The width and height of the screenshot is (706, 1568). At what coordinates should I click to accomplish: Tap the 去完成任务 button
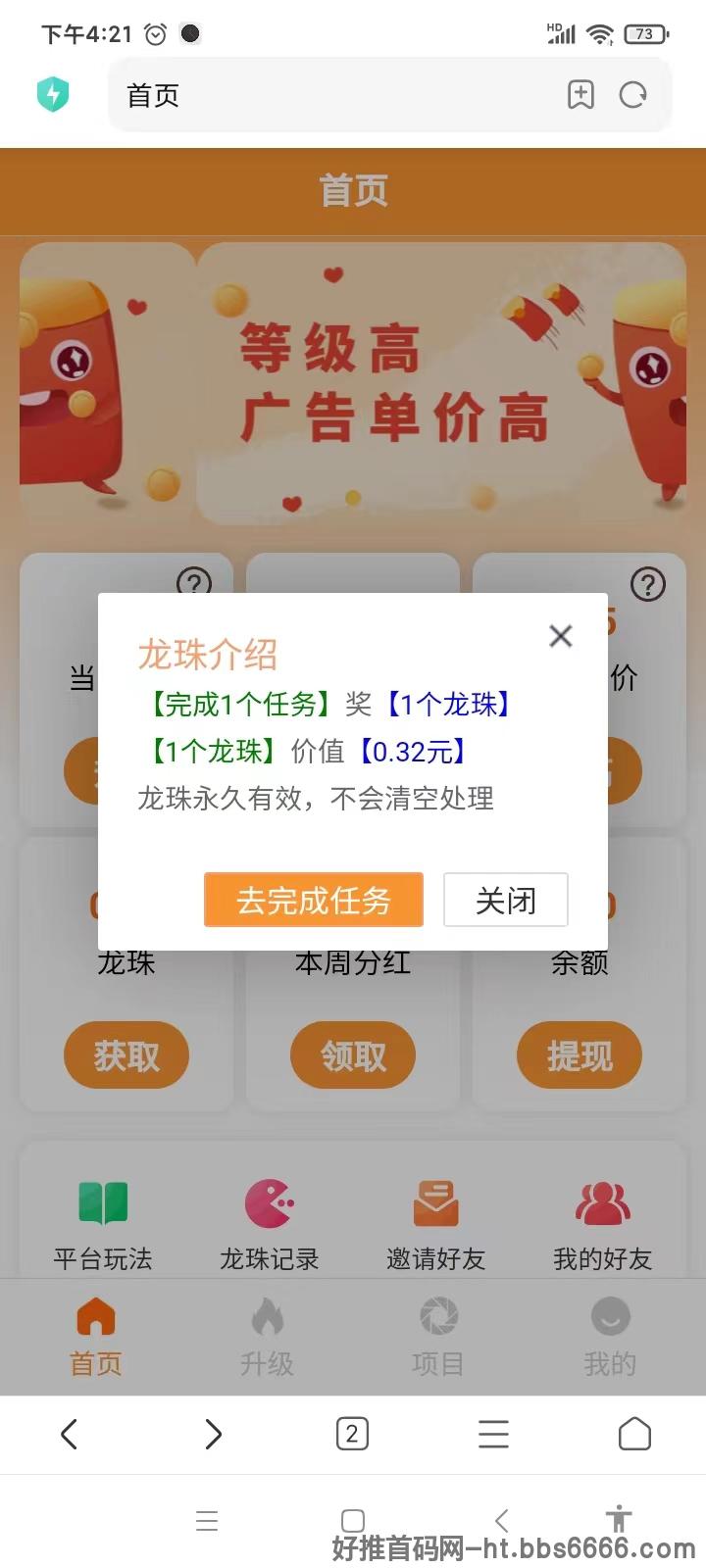(314, 900)
